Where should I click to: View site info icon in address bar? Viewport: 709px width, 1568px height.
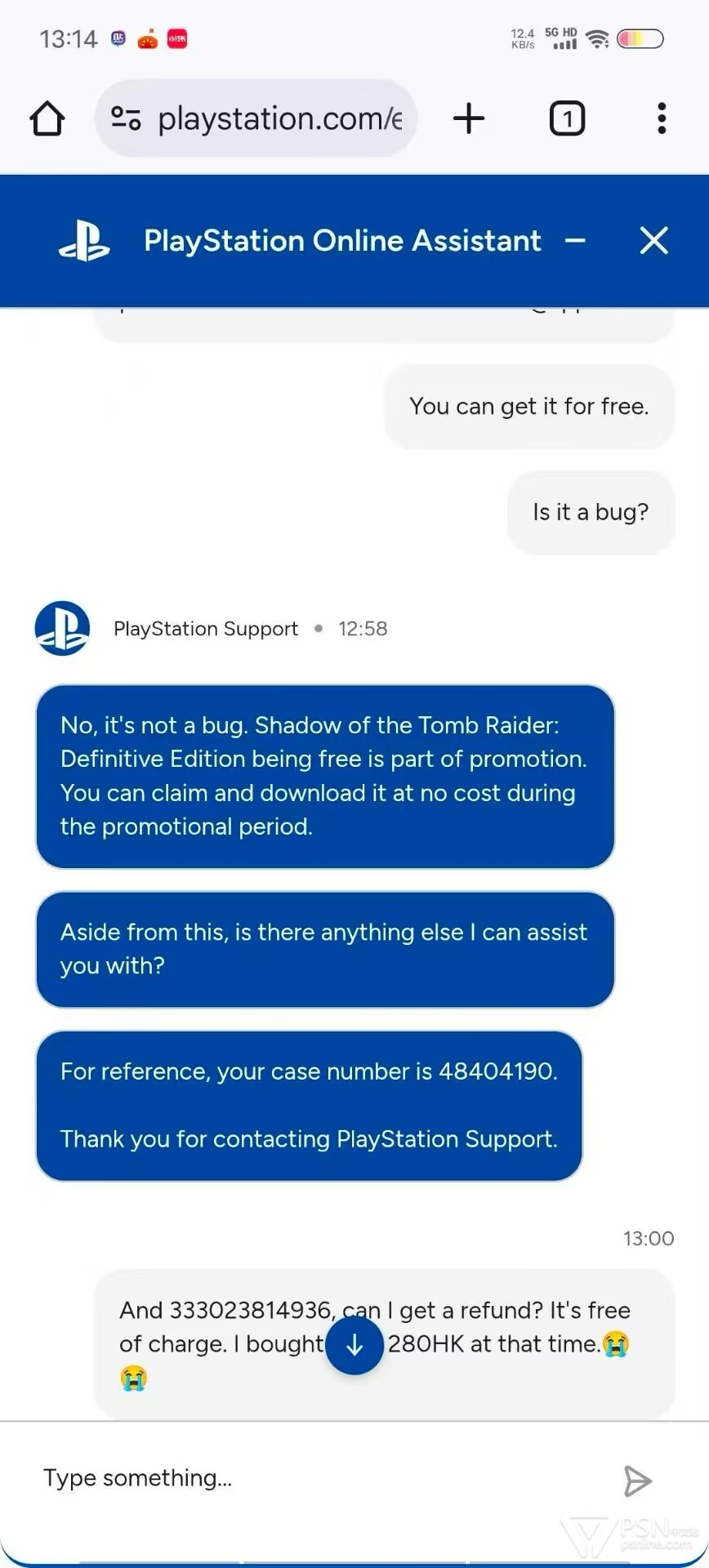126,119
